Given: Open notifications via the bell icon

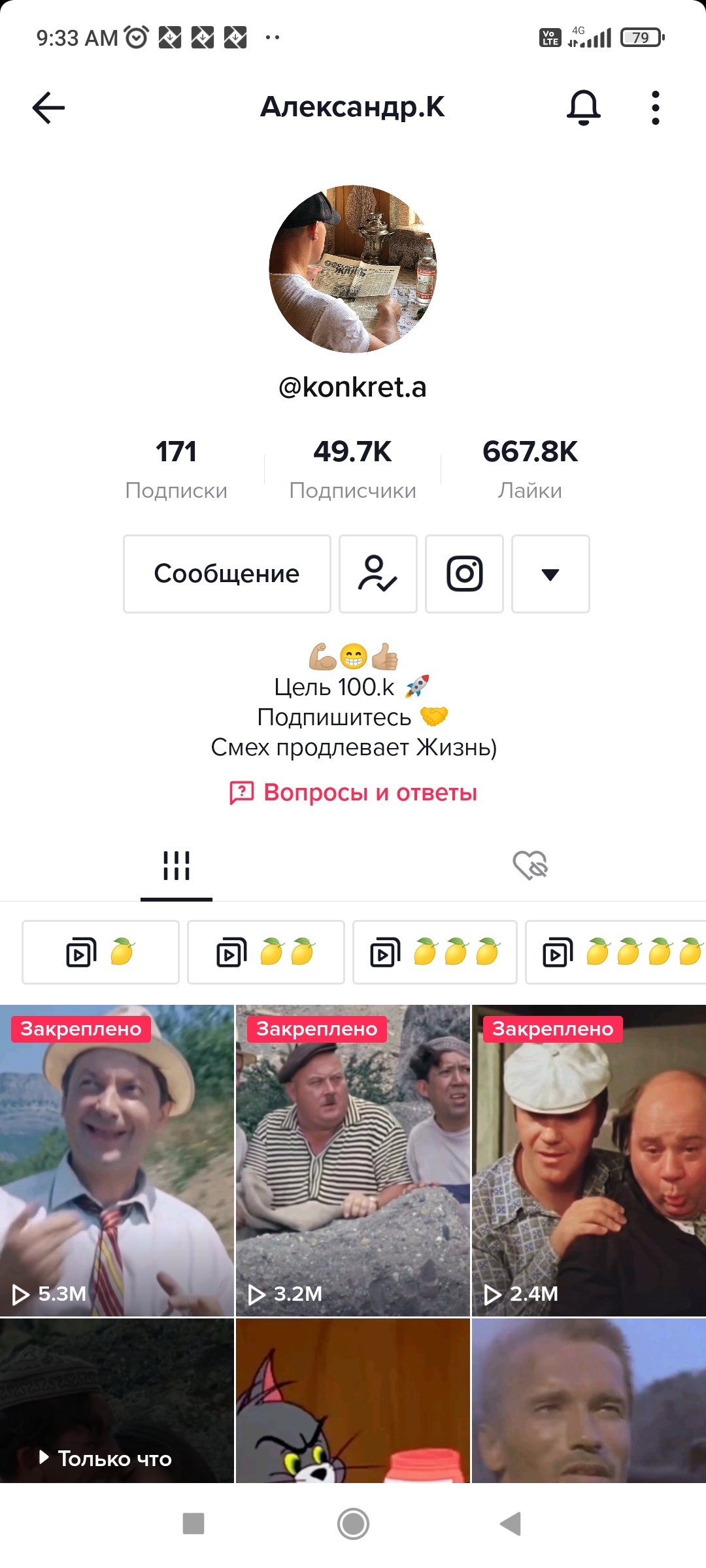Looking at the screenshot, I should (584, 106).
